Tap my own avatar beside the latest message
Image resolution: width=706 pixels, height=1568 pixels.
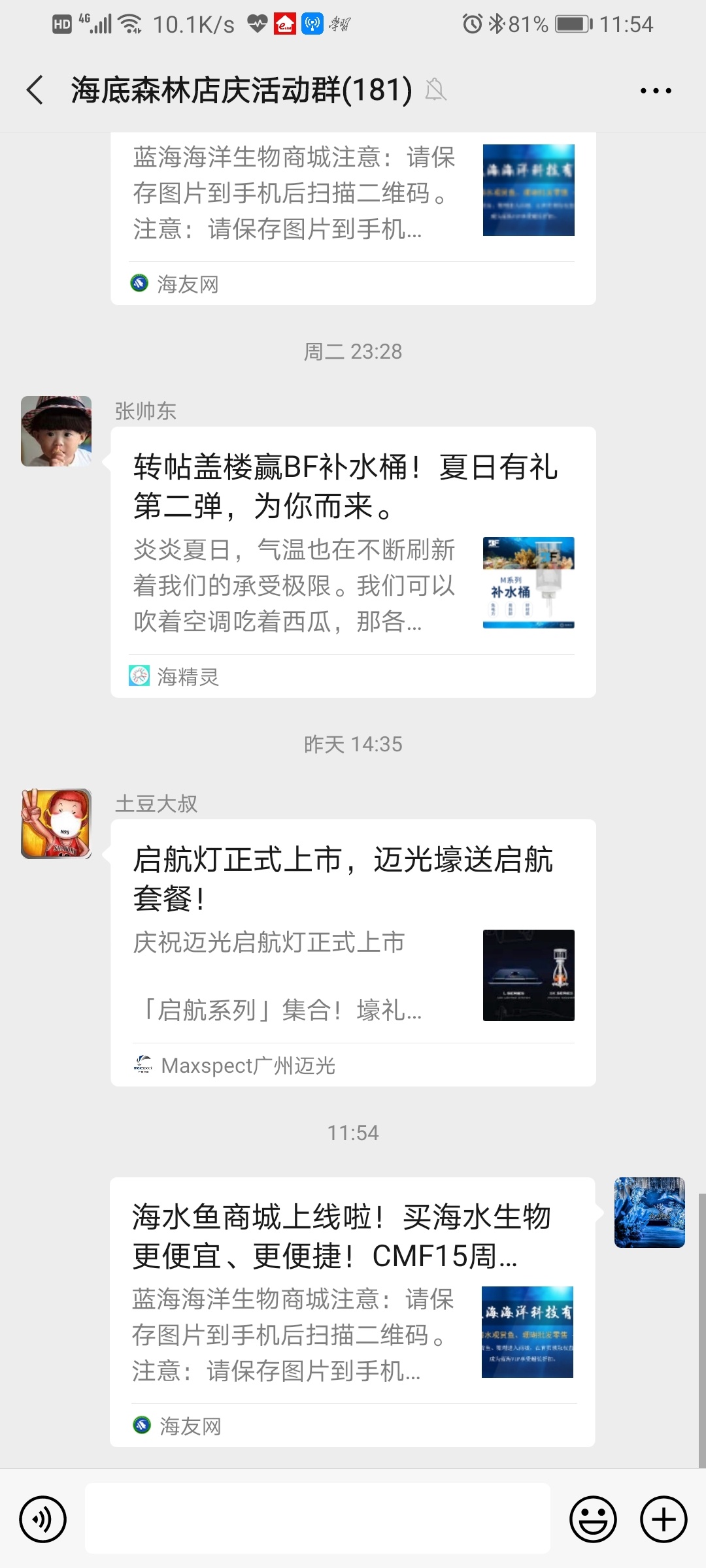pyautogui.click(x=649, y=1213)
